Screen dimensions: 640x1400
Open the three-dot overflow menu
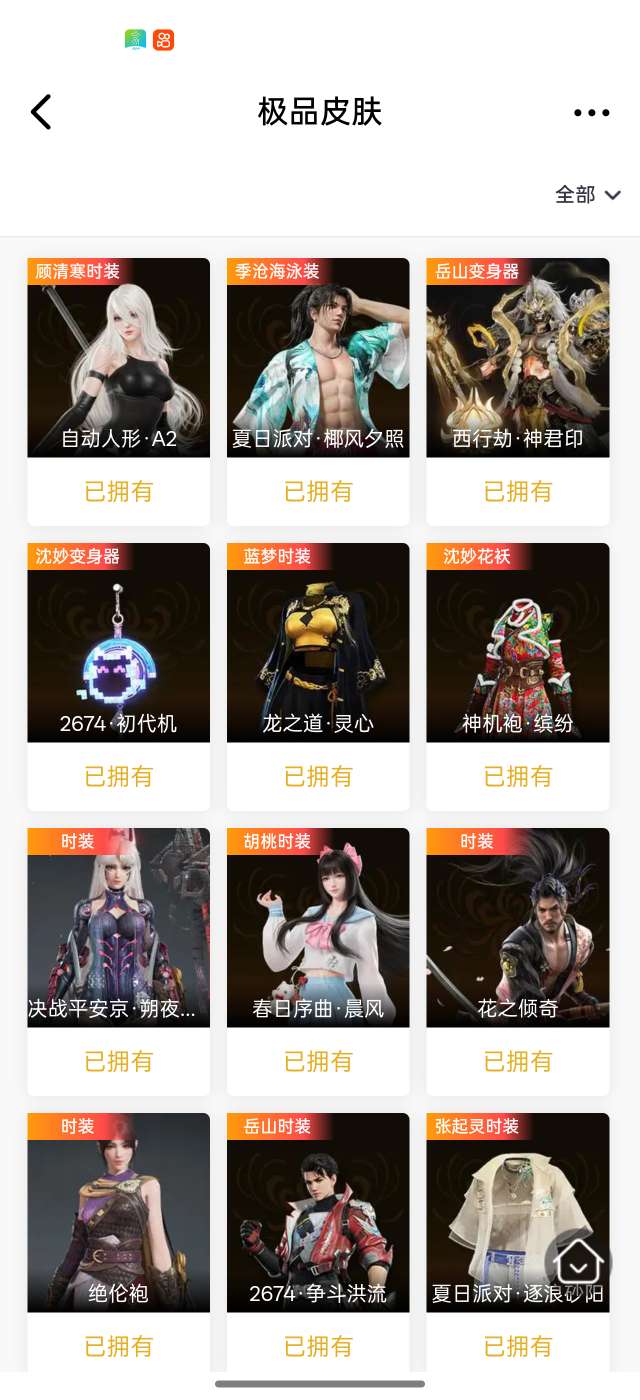[x=591, y=113]
